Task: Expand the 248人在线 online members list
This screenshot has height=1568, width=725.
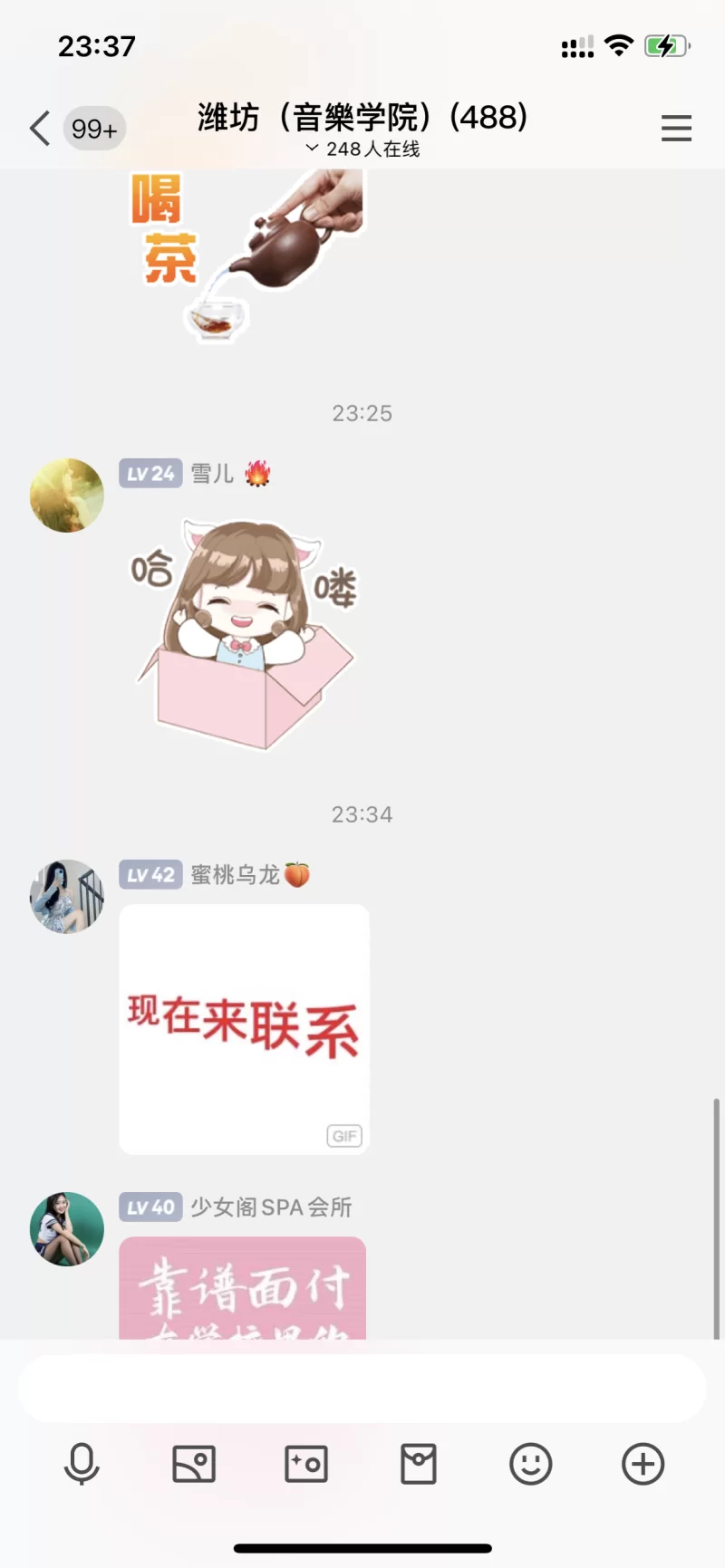Action: click(x=362, y=149)
